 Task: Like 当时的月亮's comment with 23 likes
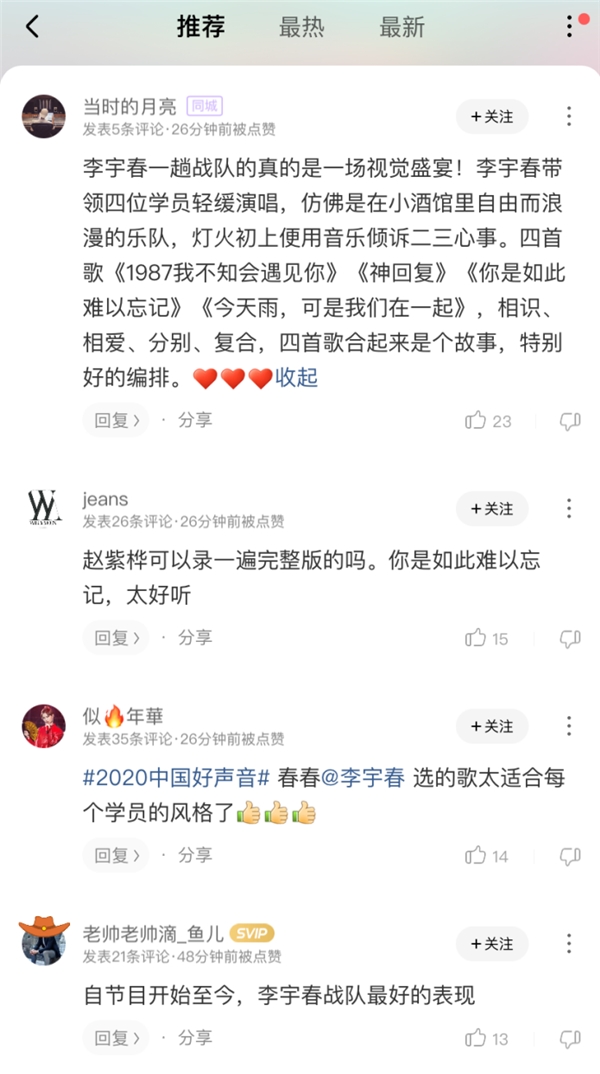[476, 420]
